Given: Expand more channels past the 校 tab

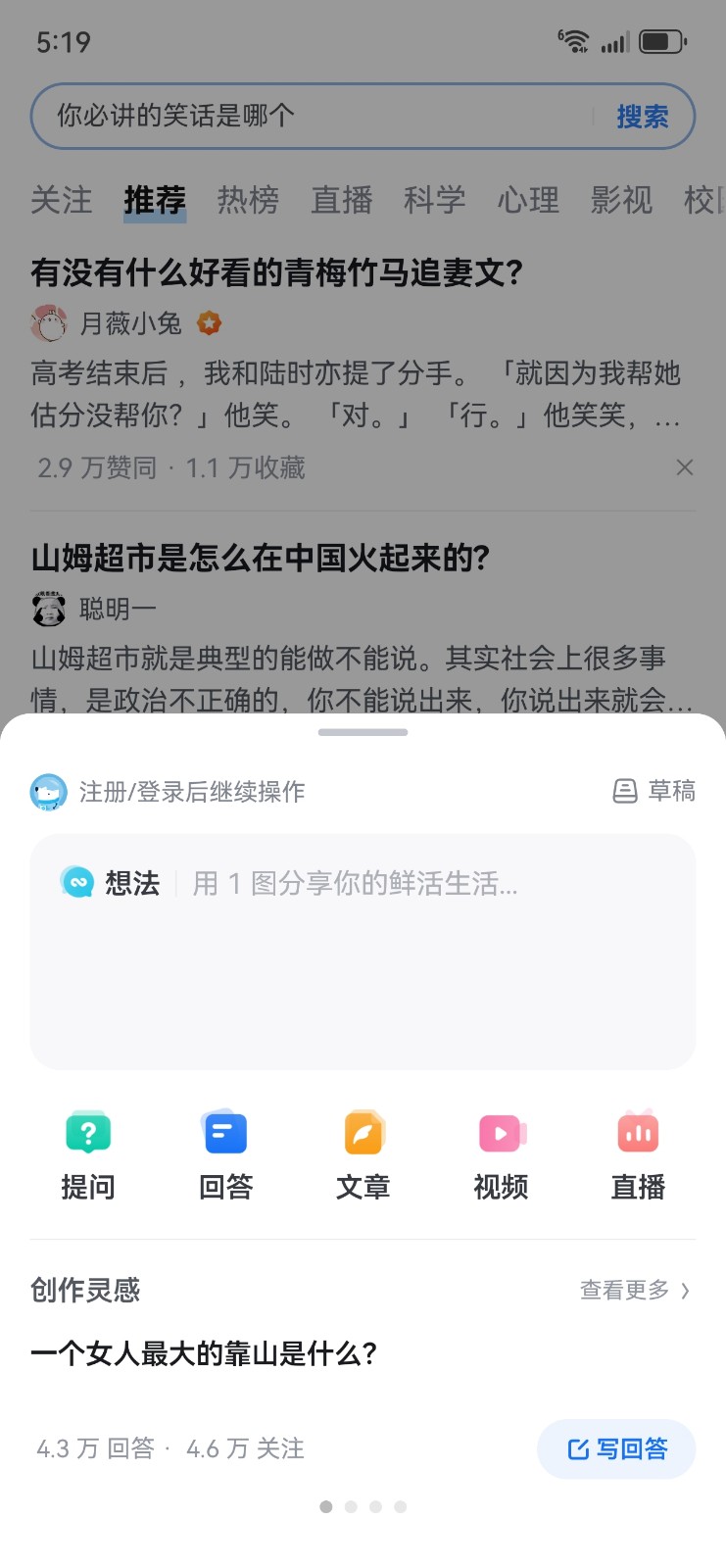Looking at the screenshot, I should [702, 199].
